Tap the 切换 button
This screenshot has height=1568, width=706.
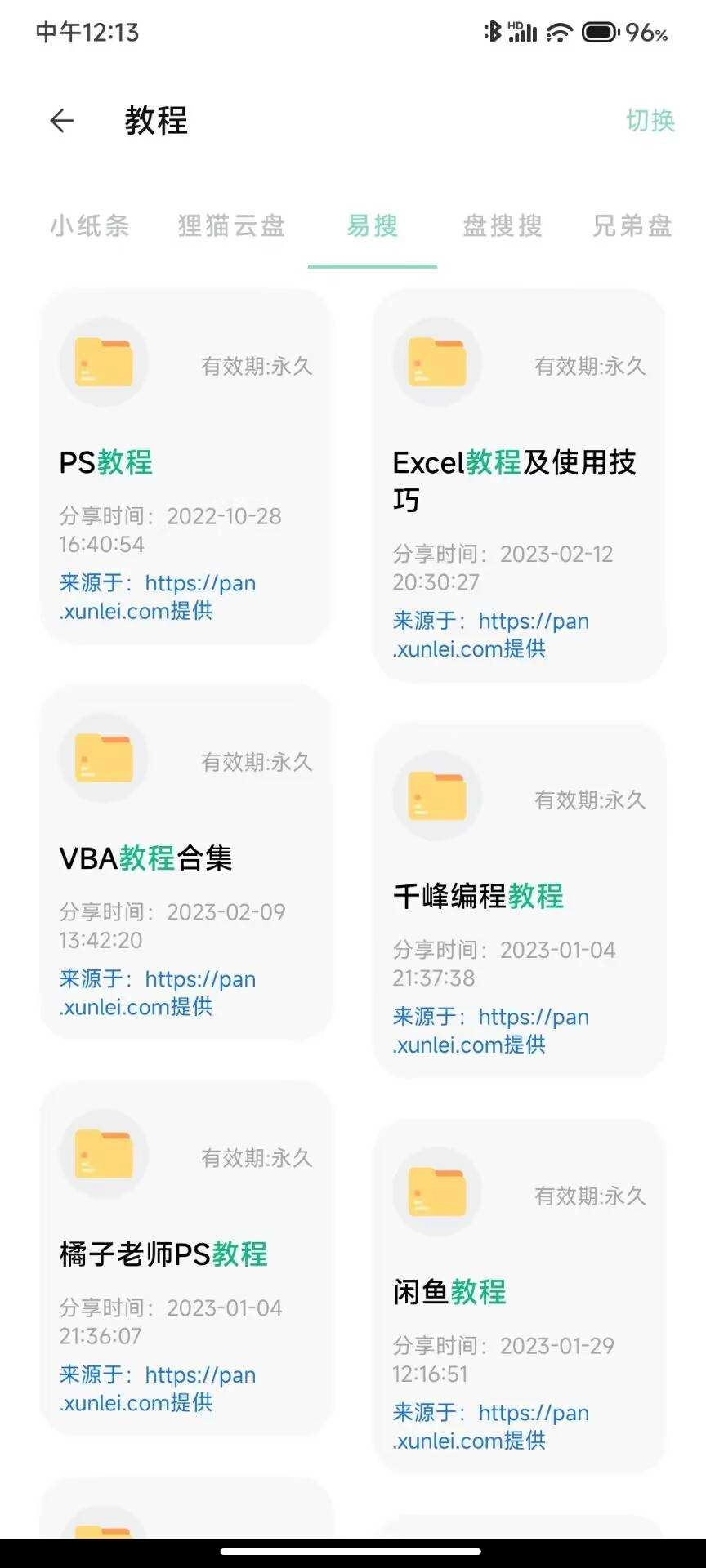(x=651, y=121)
